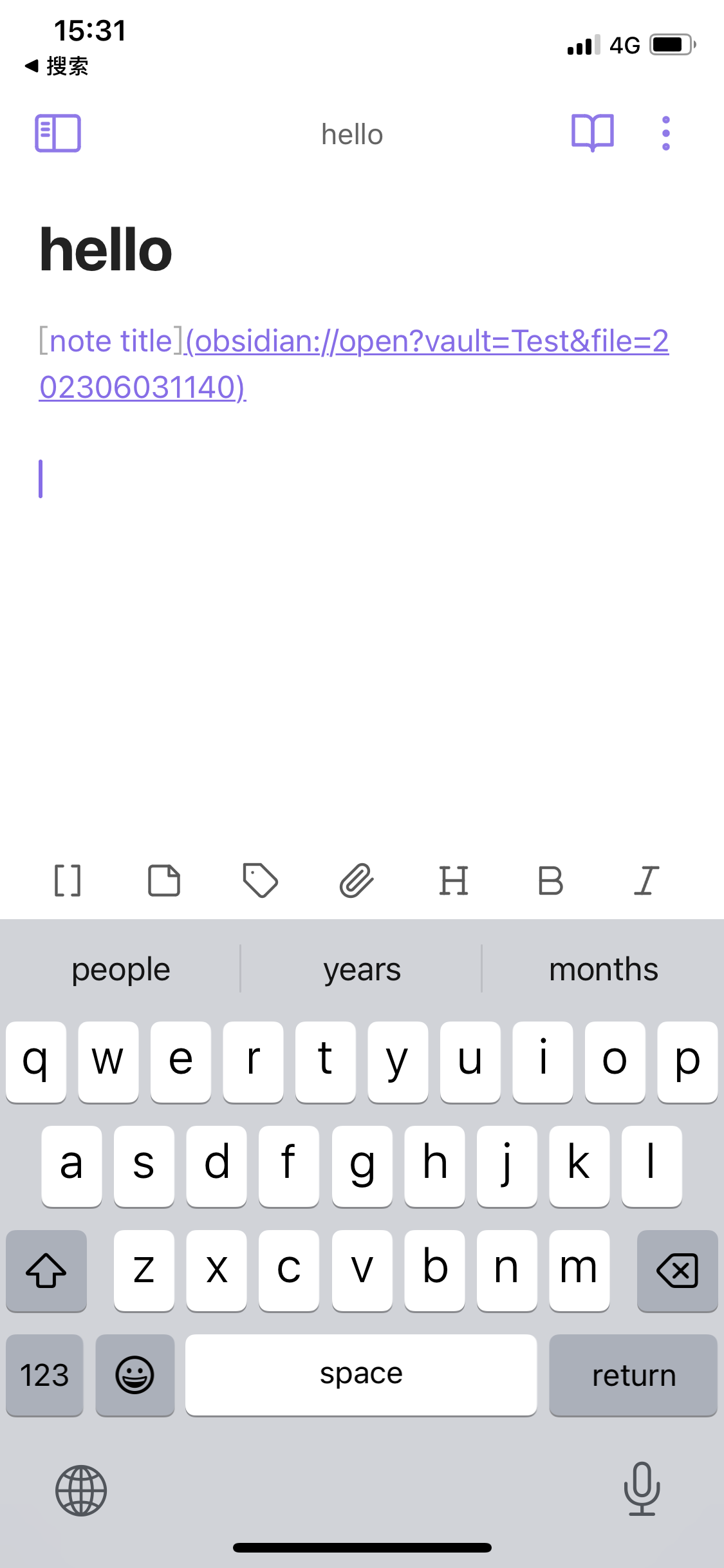724x1568 pixels.
Task: Open the left sidebar panel
Action: [58, 133]
